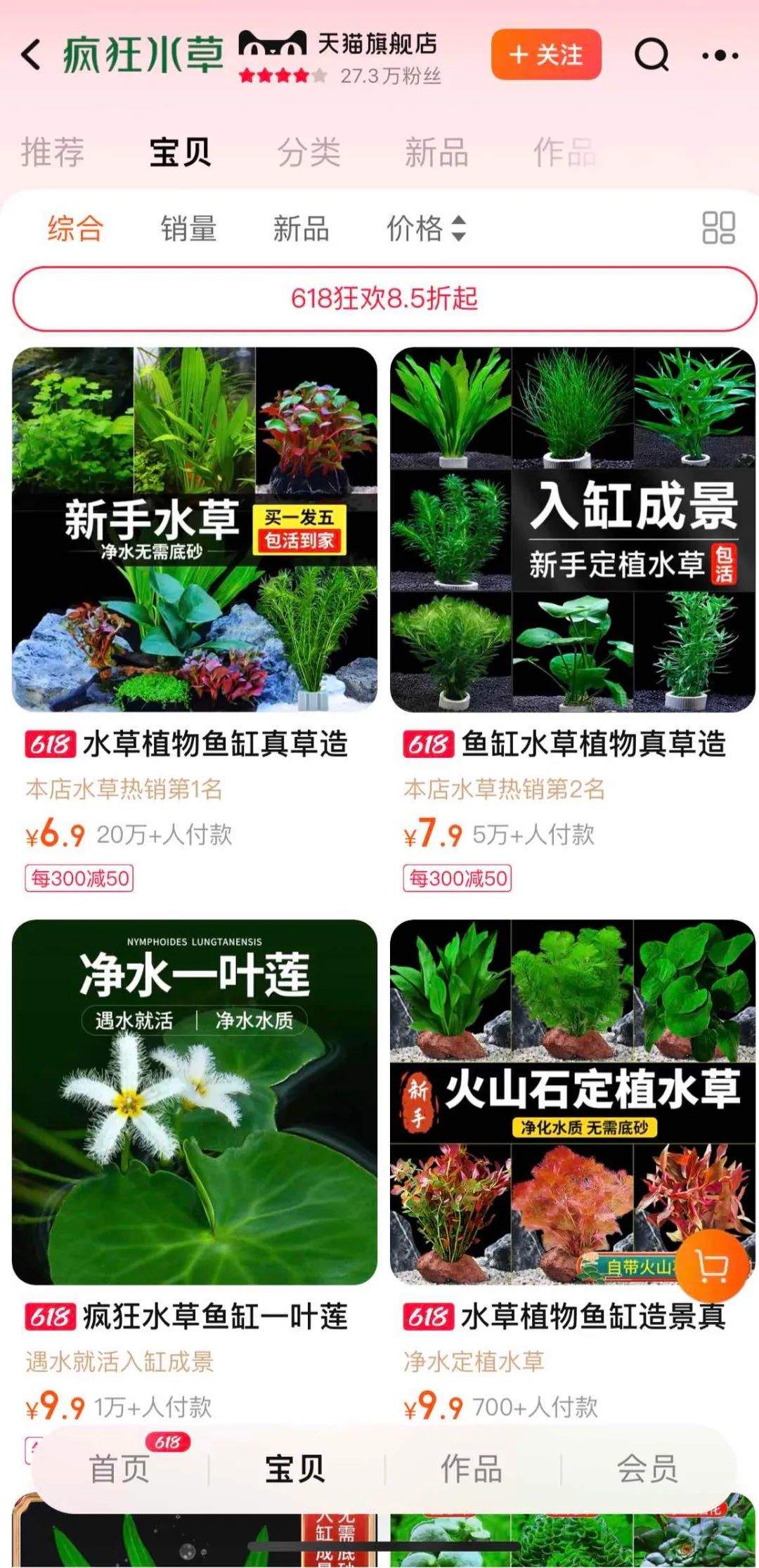Switch to the 分类 top tab
Screen dimensions: 759x1568
309,152
